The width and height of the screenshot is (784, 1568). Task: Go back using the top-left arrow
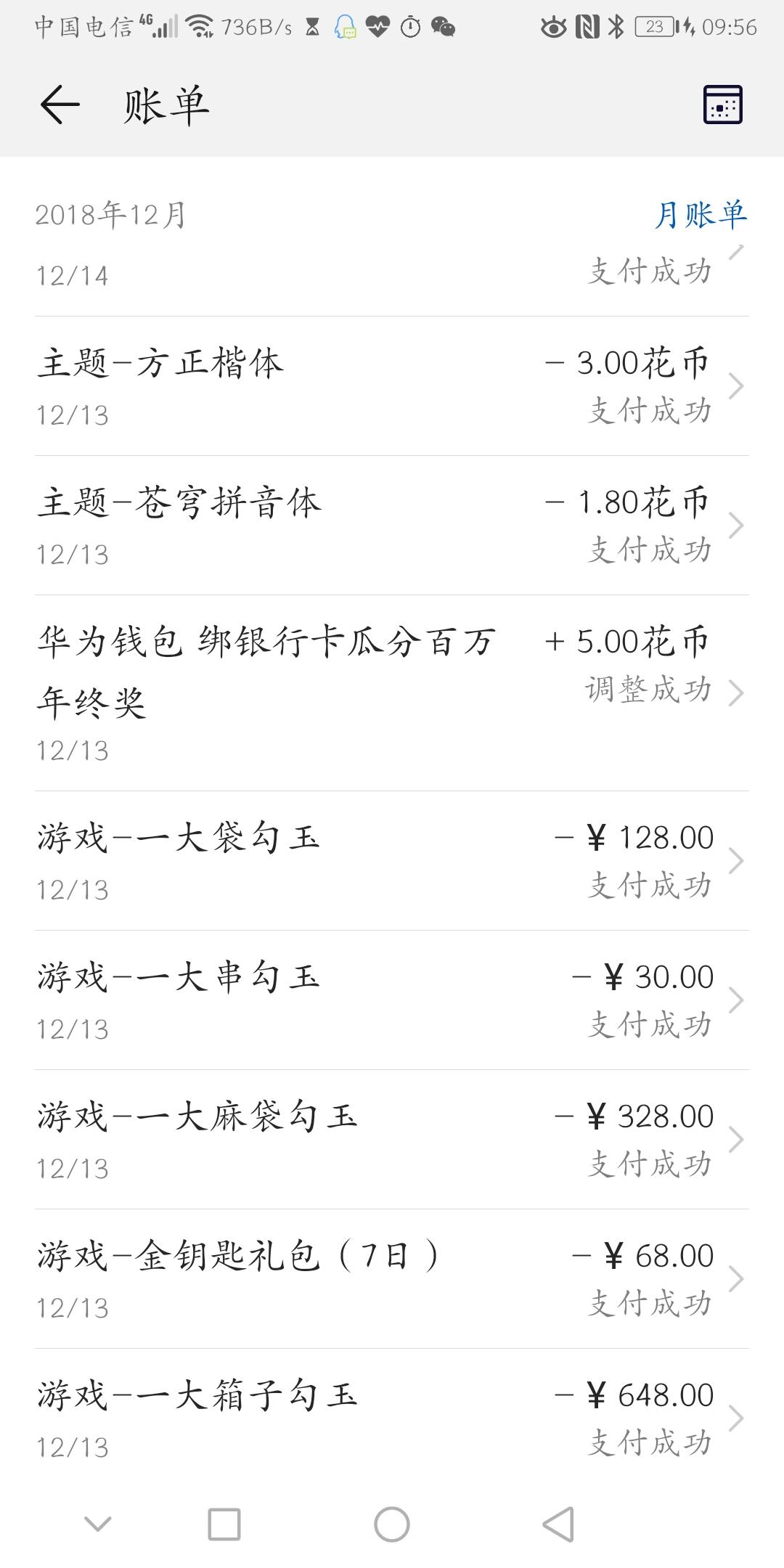[x=60, y=105]
